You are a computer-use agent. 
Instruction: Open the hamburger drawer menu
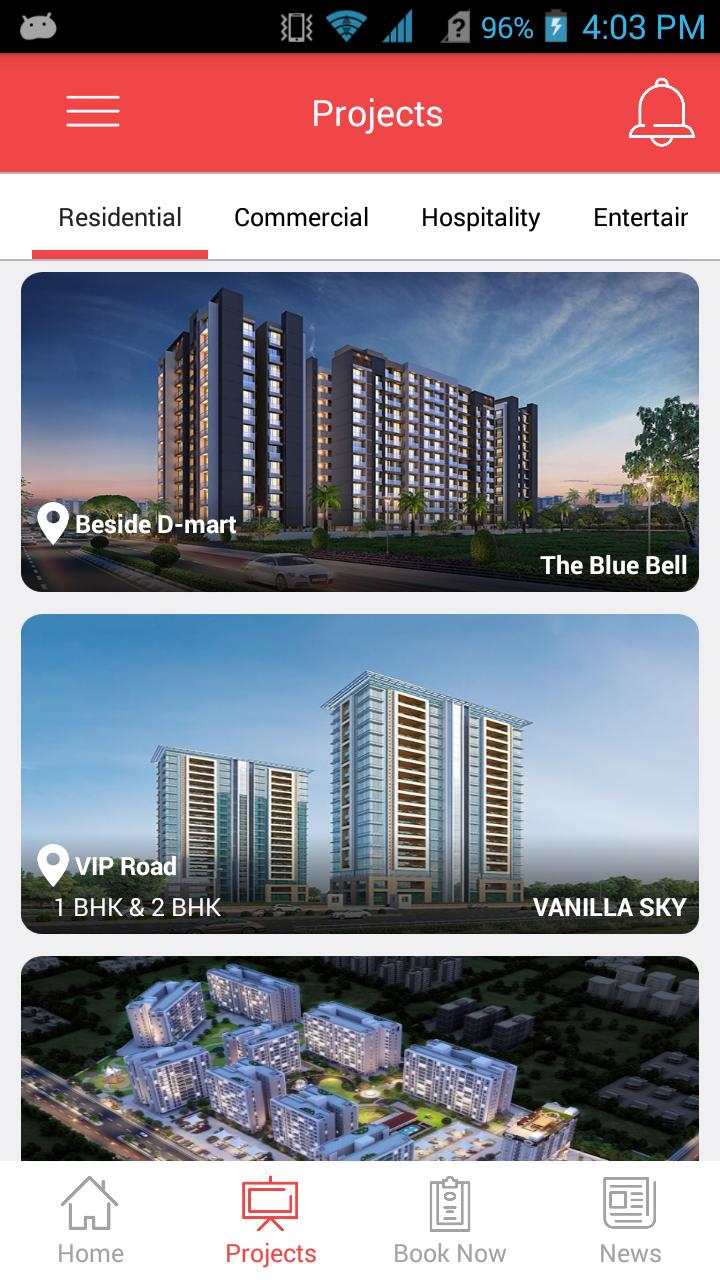(93, 112)
